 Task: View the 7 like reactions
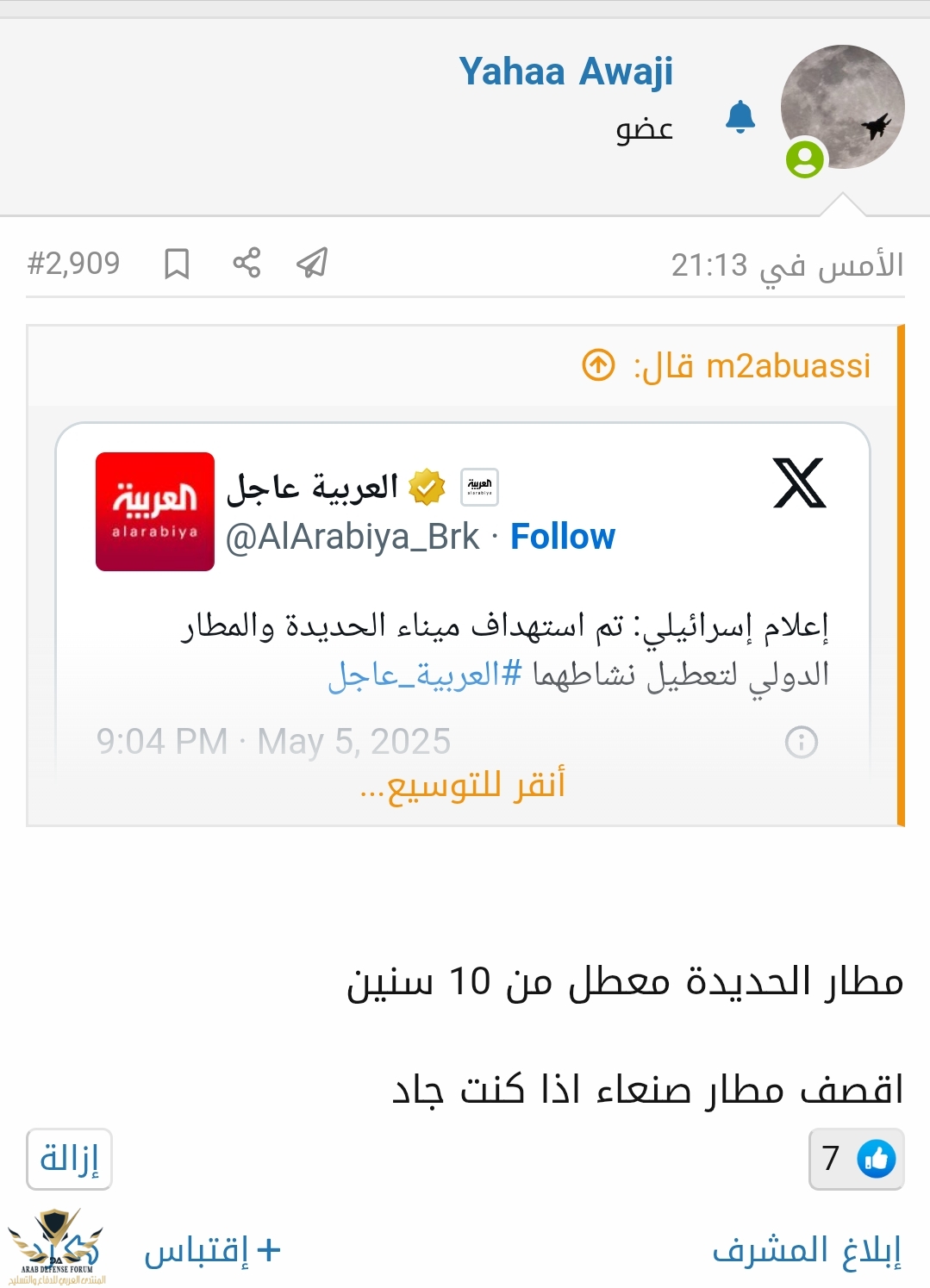(856, 1159)
